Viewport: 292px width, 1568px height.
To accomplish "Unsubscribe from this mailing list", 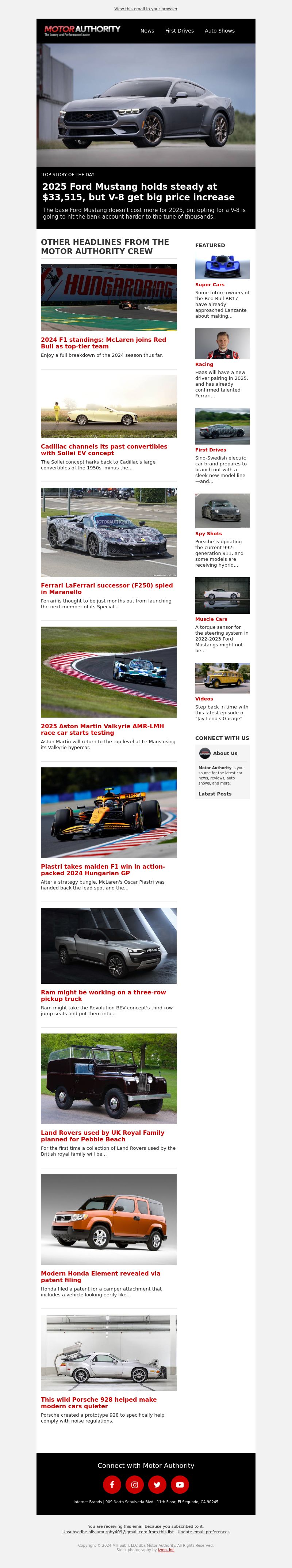I will 118,1531.
